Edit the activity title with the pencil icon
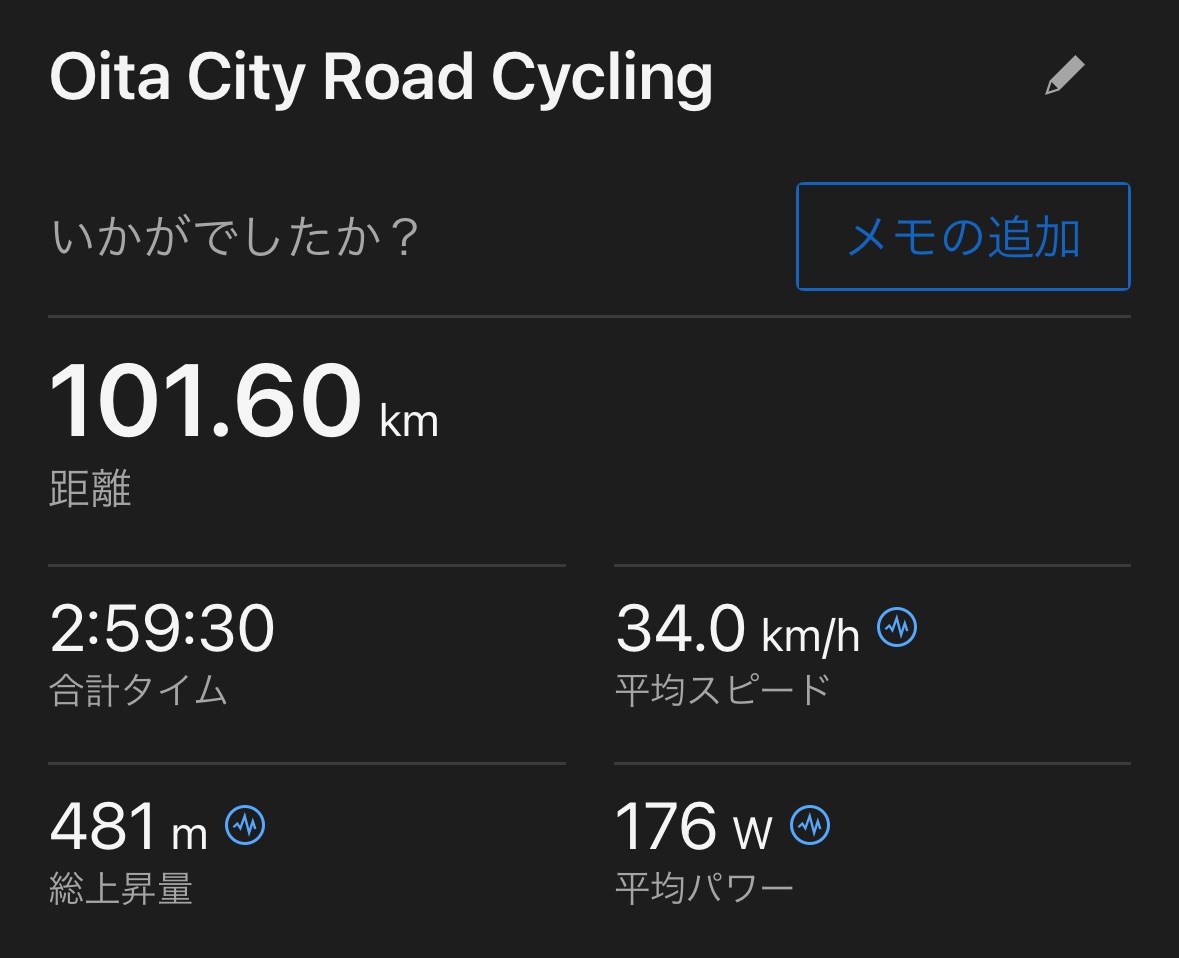 tap(1064, 76)
